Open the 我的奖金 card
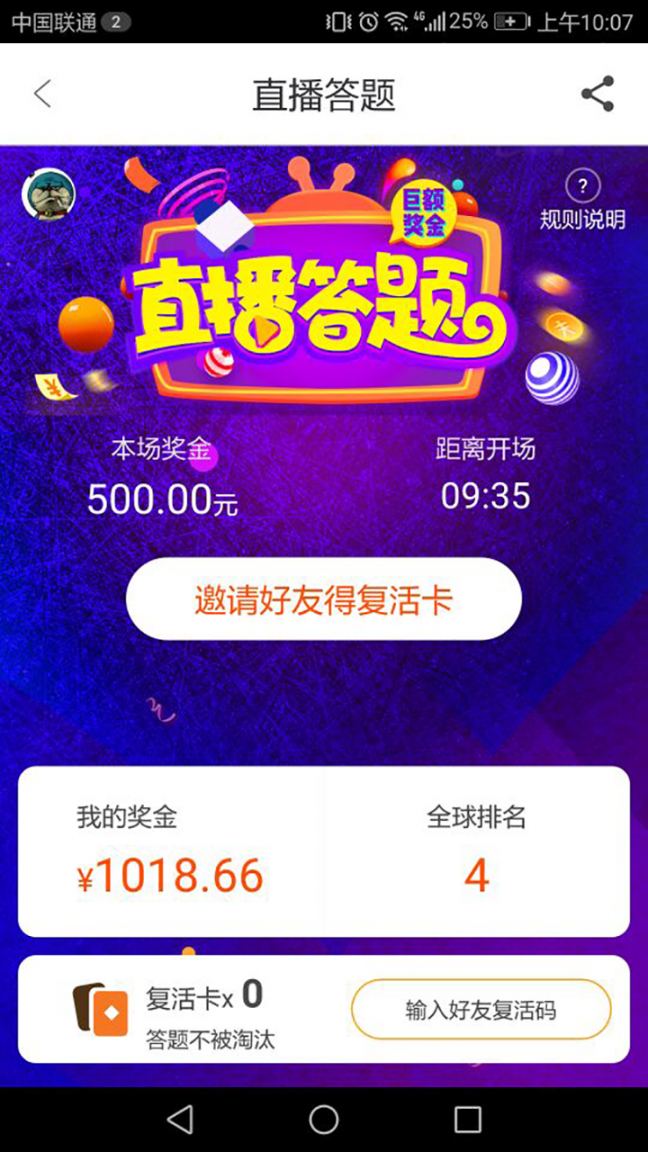 (171, 852)
